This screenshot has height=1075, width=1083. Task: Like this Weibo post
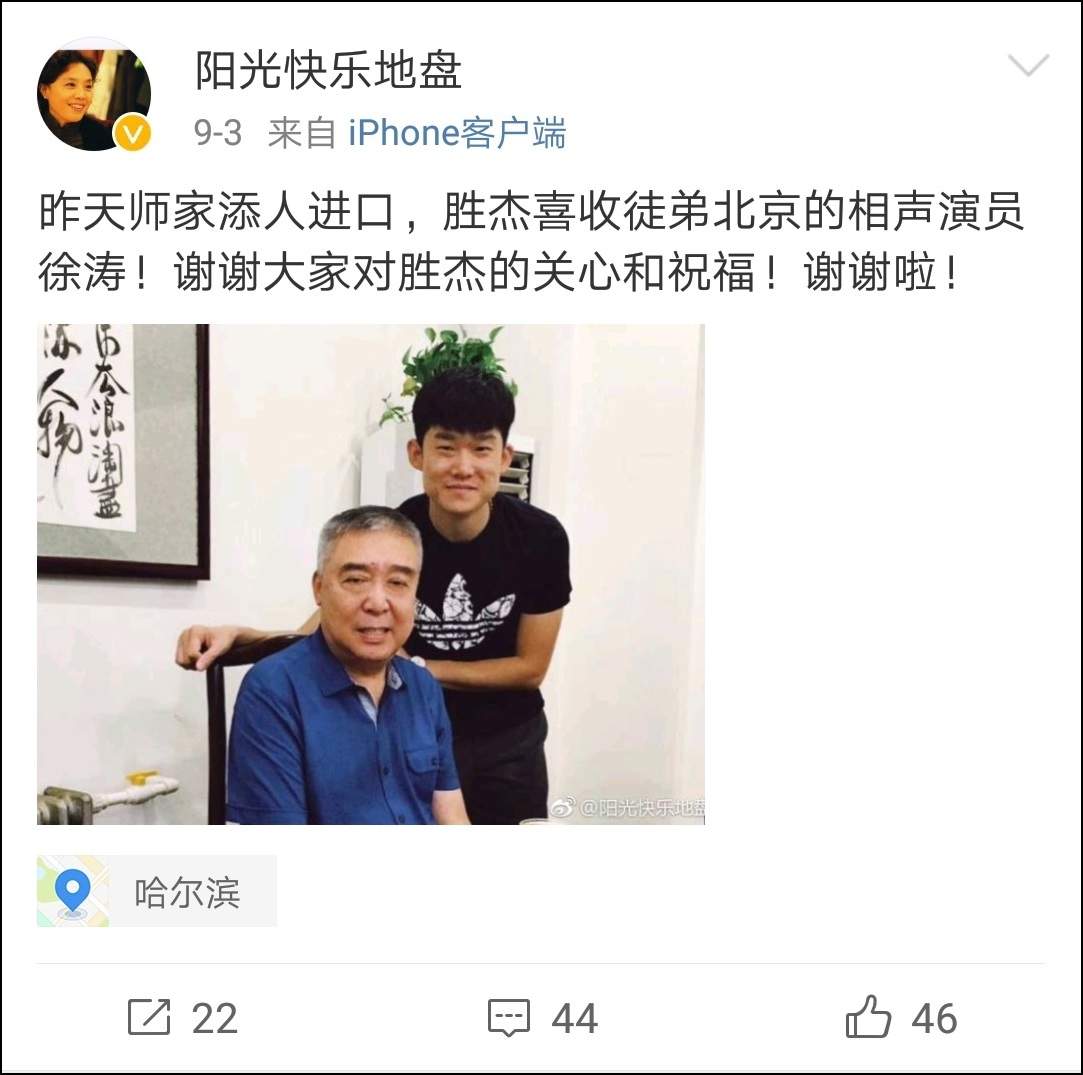click(900, 1018)
